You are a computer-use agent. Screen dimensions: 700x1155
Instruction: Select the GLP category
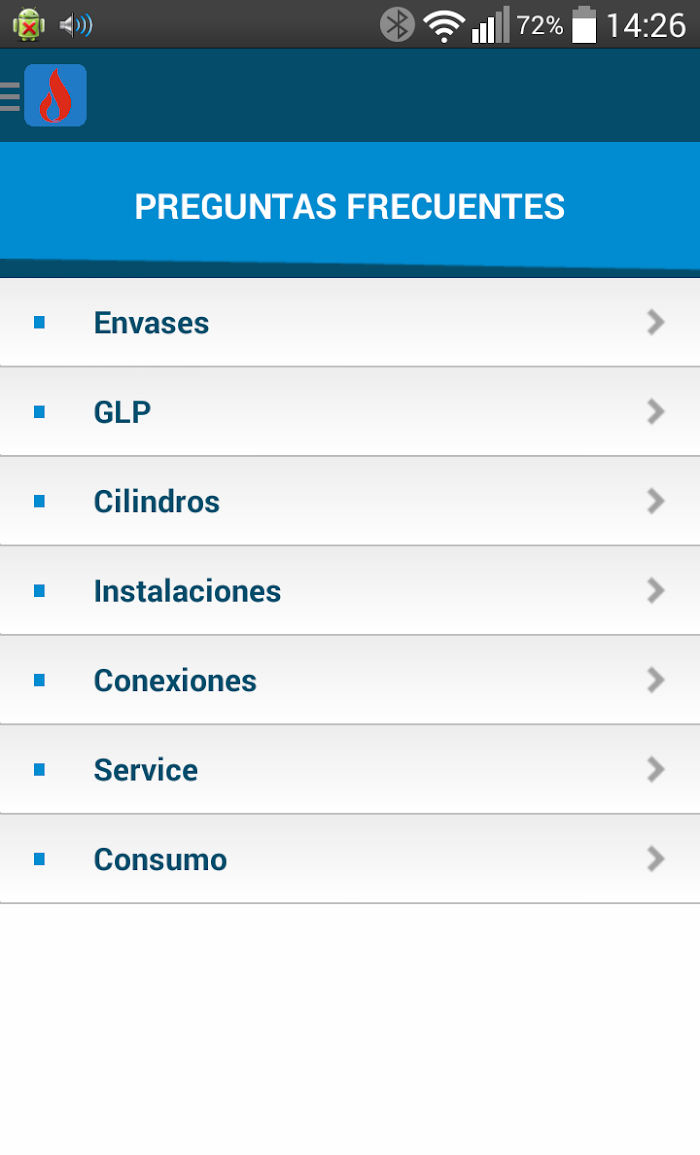coord(350,412)
